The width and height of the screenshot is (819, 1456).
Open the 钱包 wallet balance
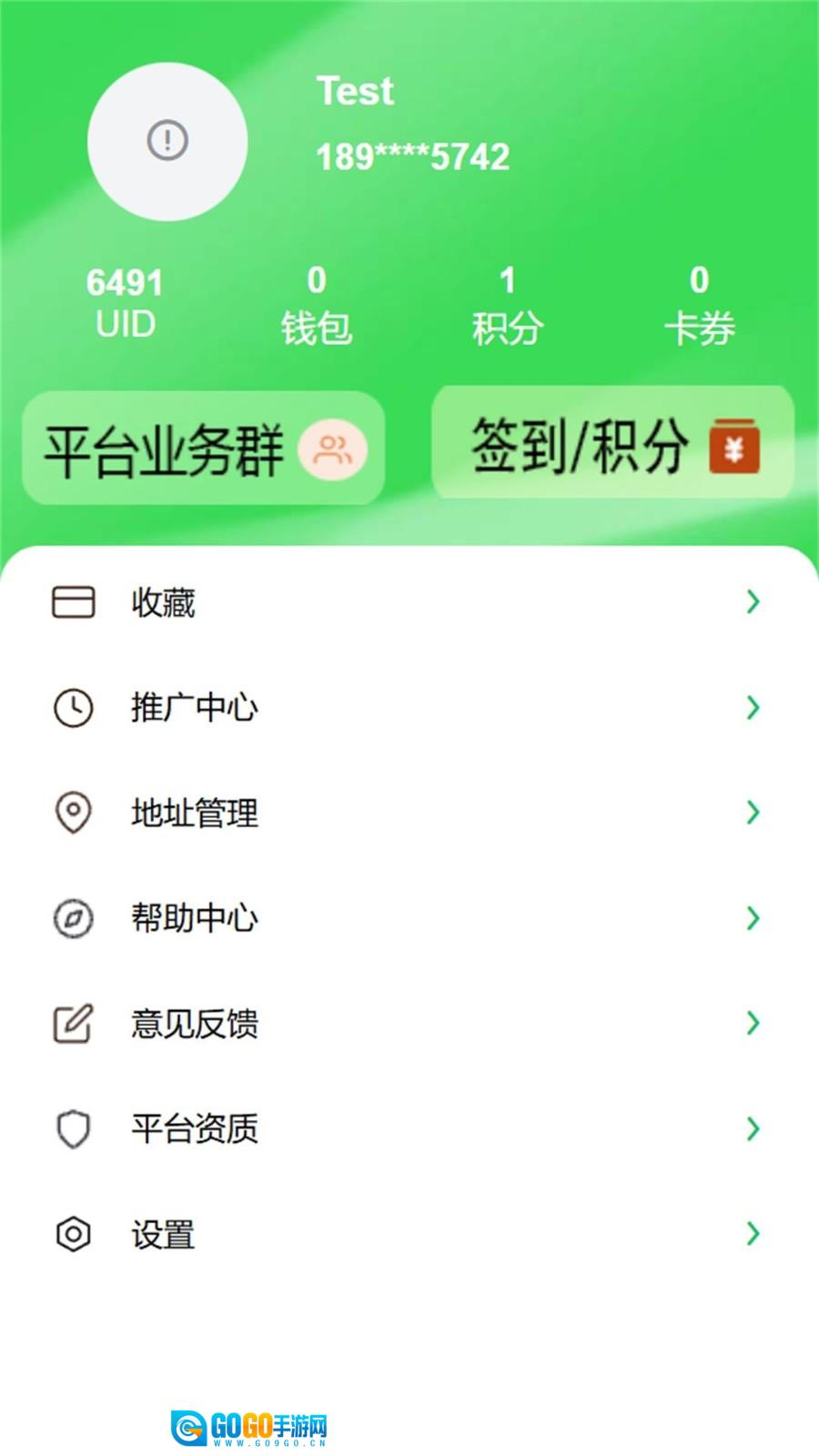(316, 306)
